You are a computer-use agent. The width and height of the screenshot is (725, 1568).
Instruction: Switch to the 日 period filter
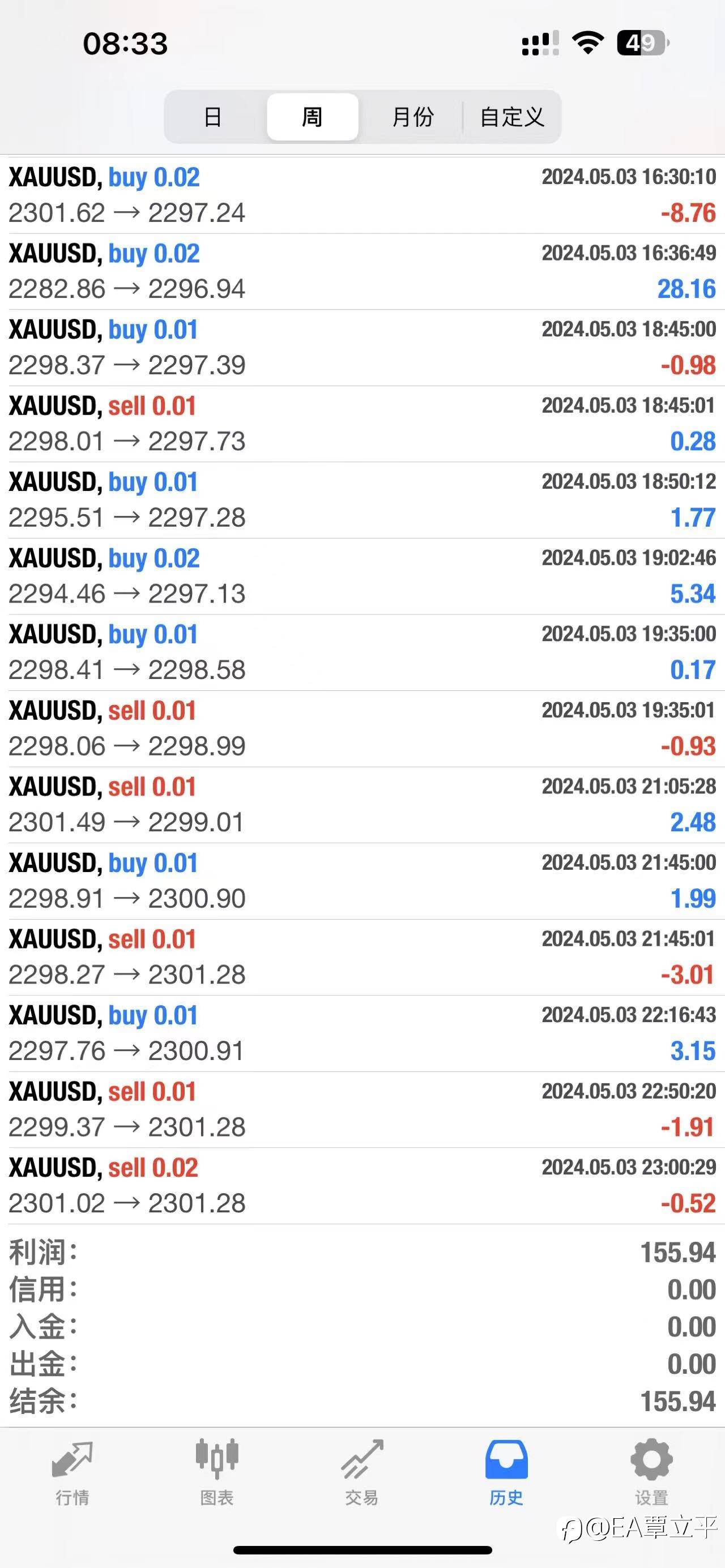coord(212,117)
